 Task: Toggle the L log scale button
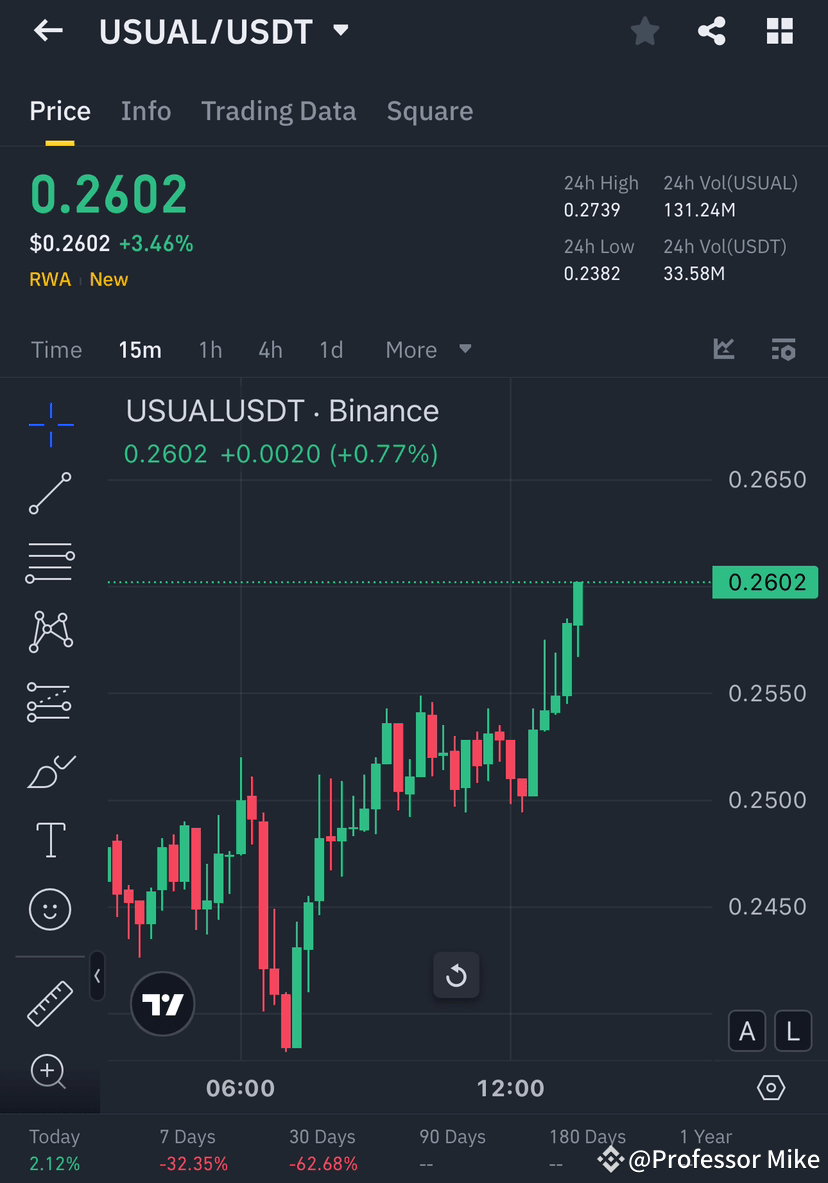point(793,1031)
